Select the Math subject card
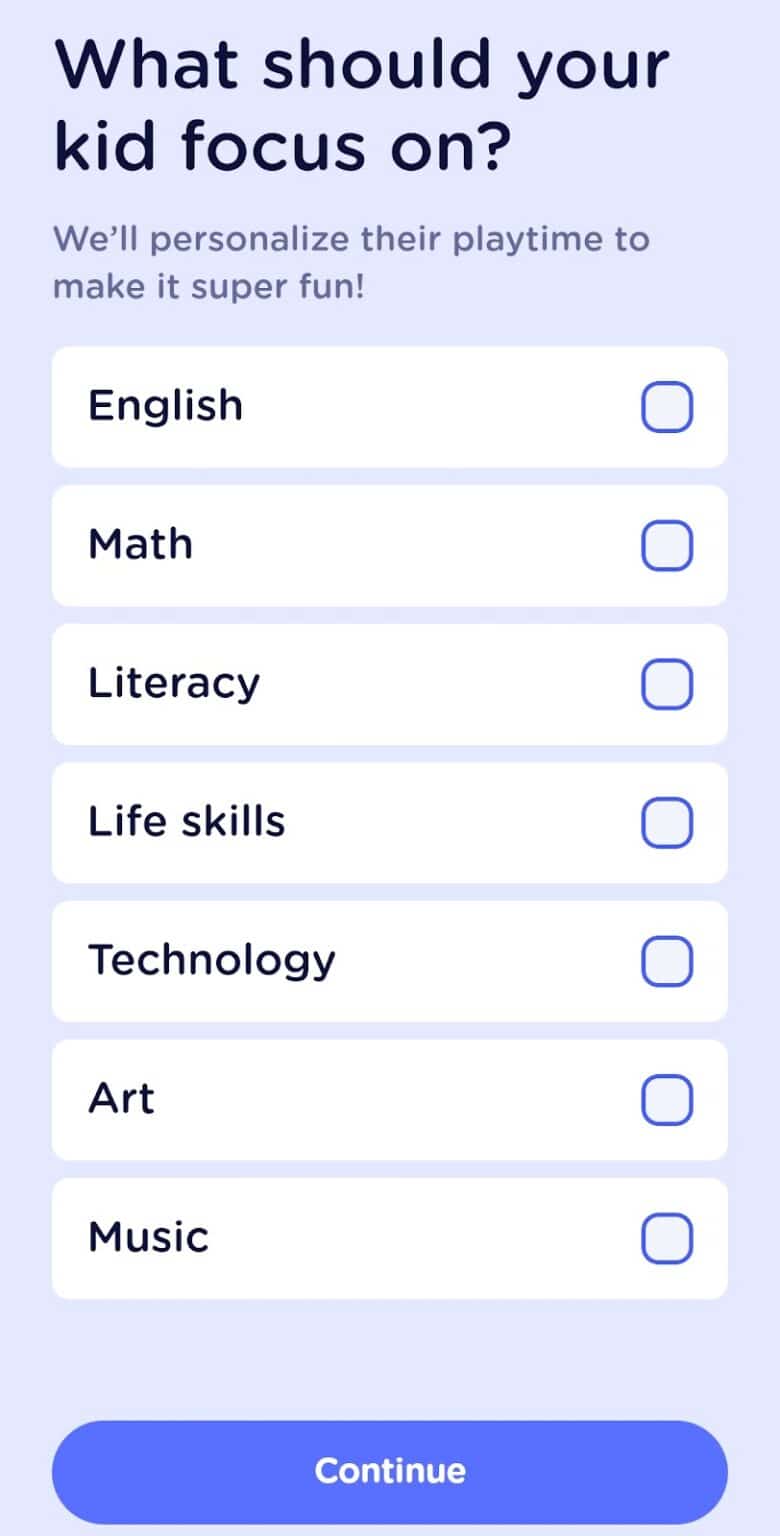The height and width of the screenshot is (1536, 780). (390, 545)
